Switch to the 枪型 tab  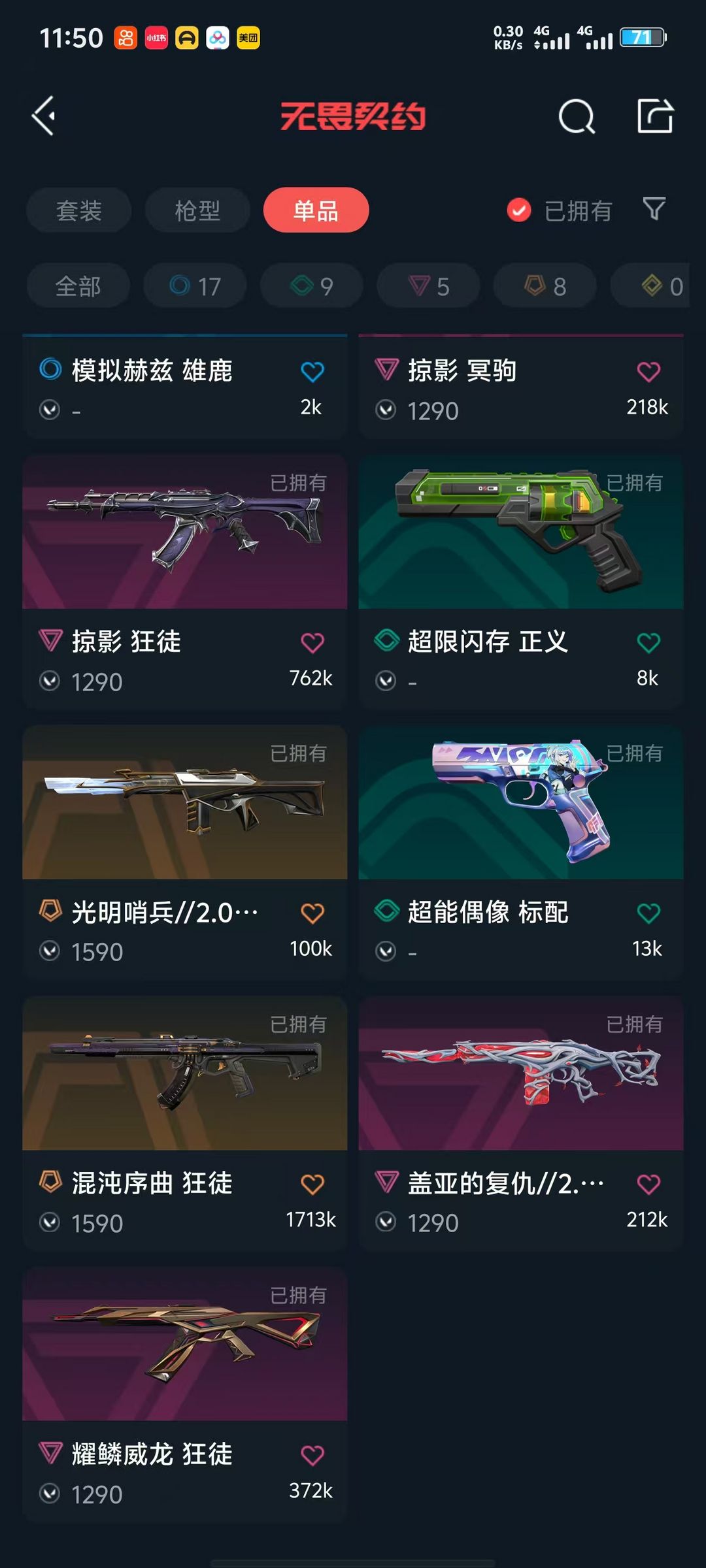click(197, 210)
